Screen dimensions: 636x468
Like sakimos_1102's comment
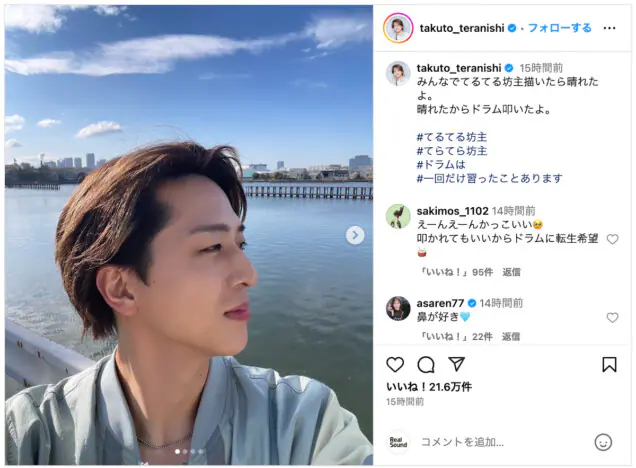click(612, 239)
